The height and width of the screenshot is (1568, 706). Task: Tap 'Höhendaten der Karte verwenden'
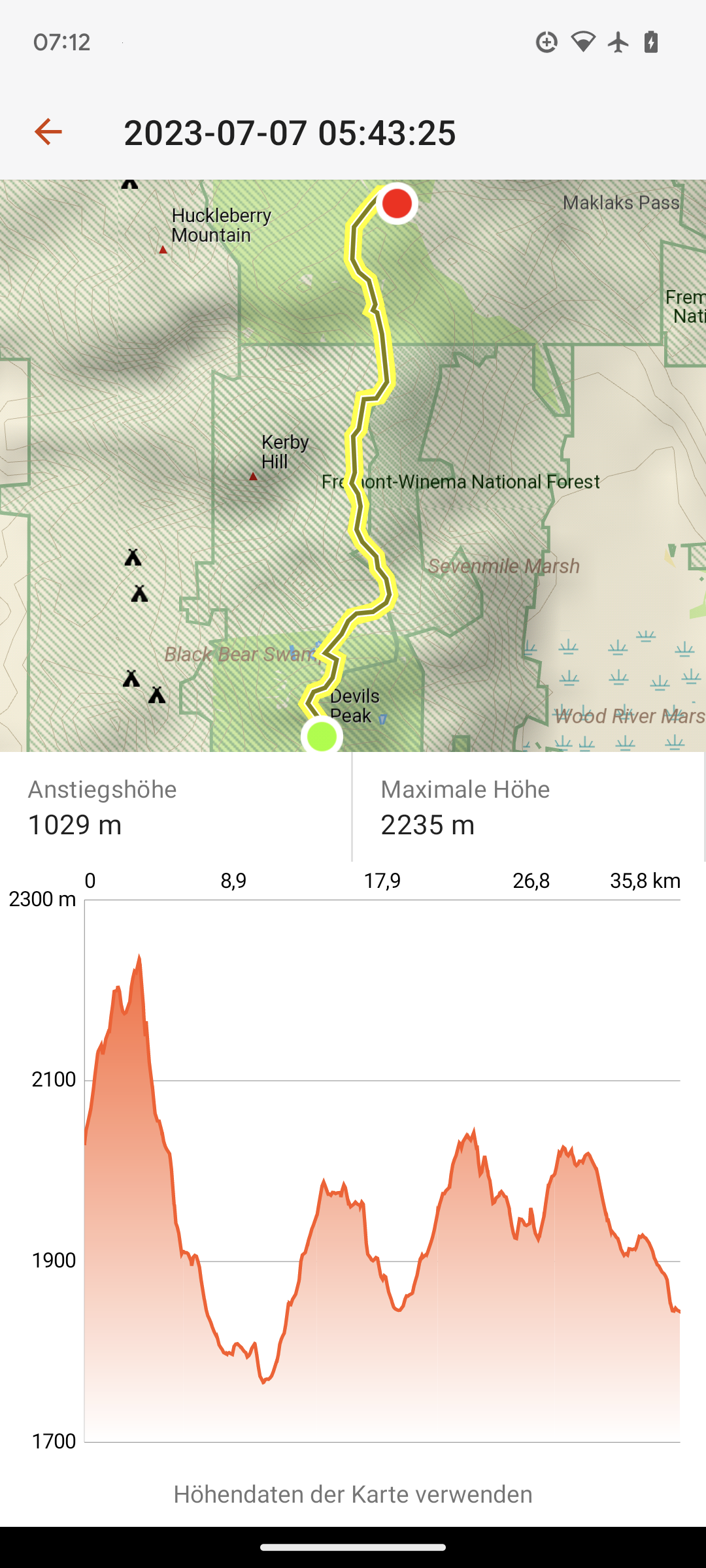click(x=353, y=1494)
